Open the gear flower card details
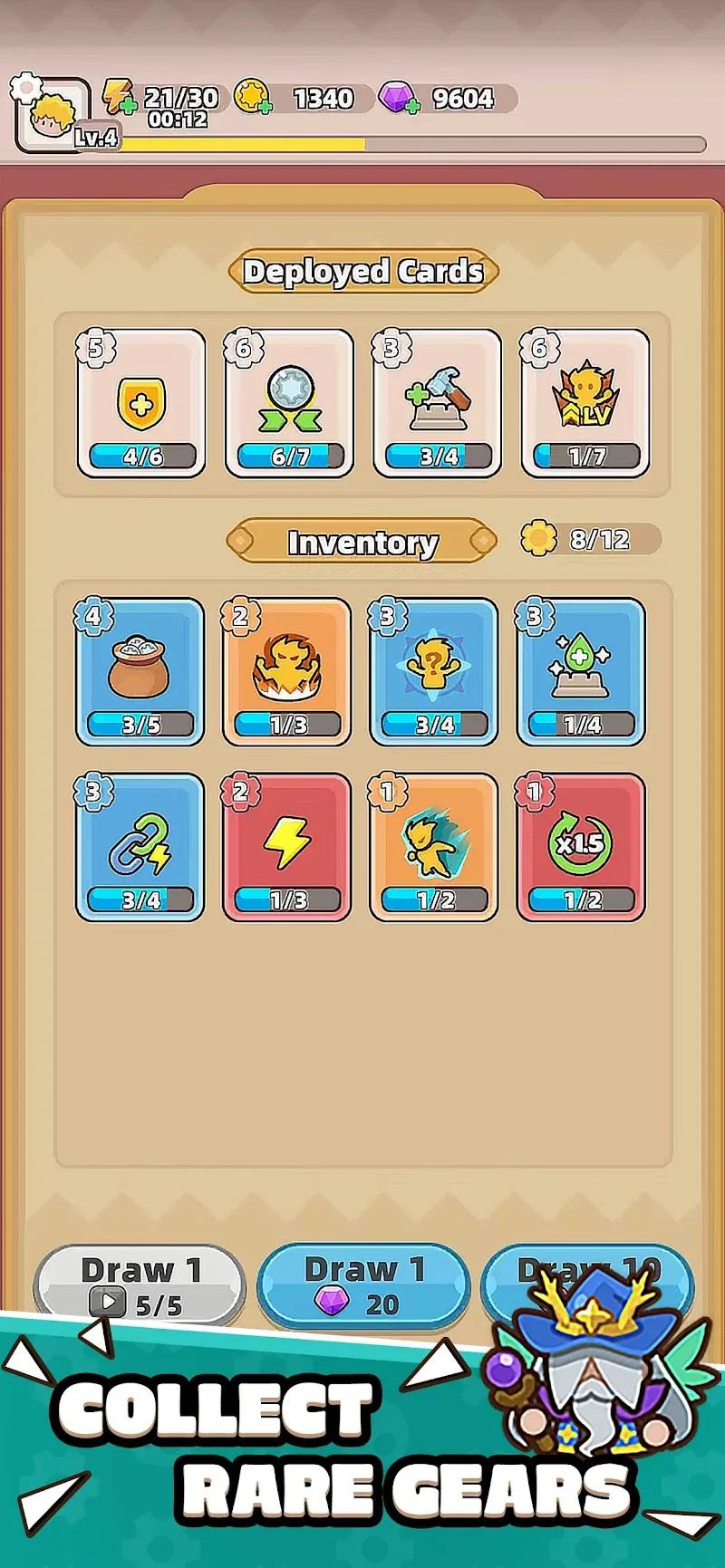This screenshot has height=1568, width=725. point(290,403)
